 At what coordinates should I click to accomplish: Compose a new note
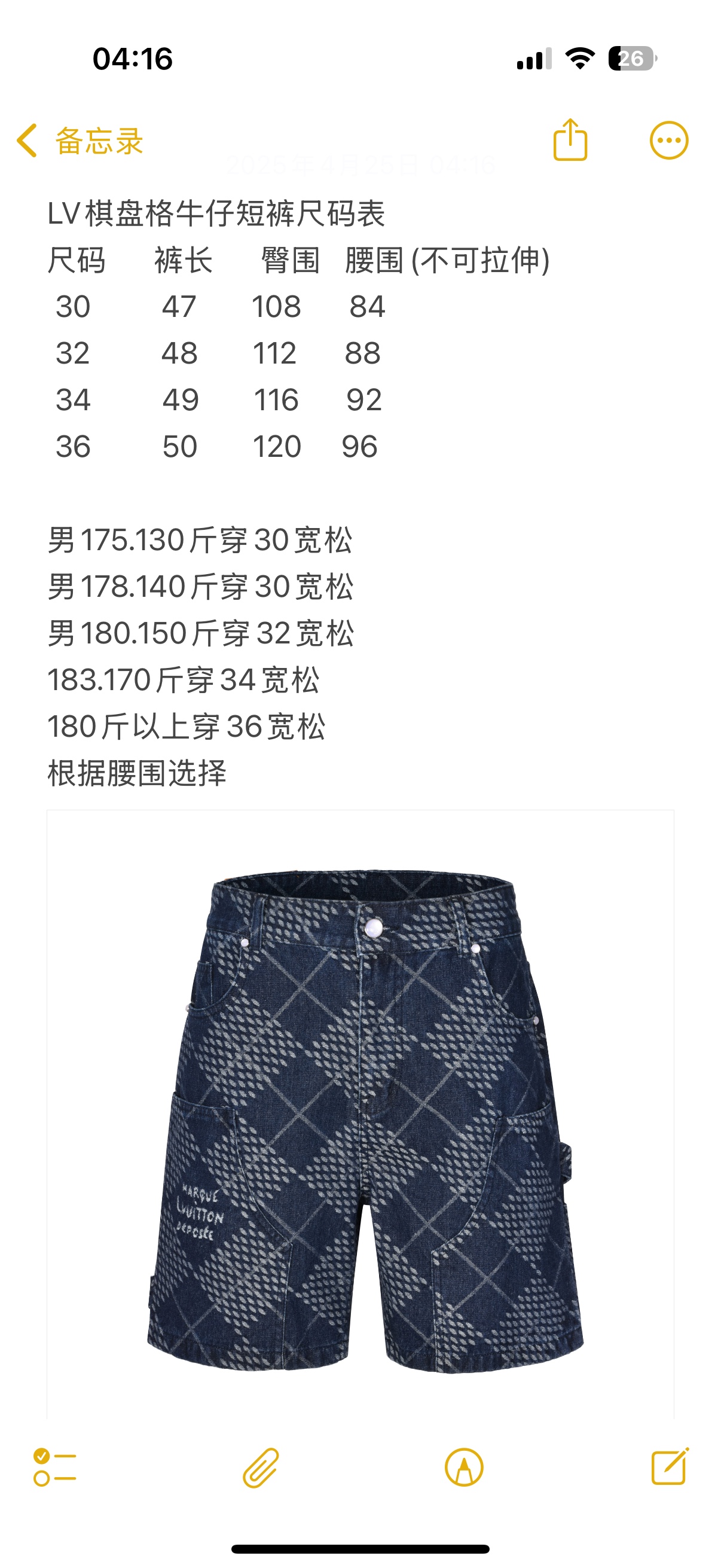coord(669,1467)
